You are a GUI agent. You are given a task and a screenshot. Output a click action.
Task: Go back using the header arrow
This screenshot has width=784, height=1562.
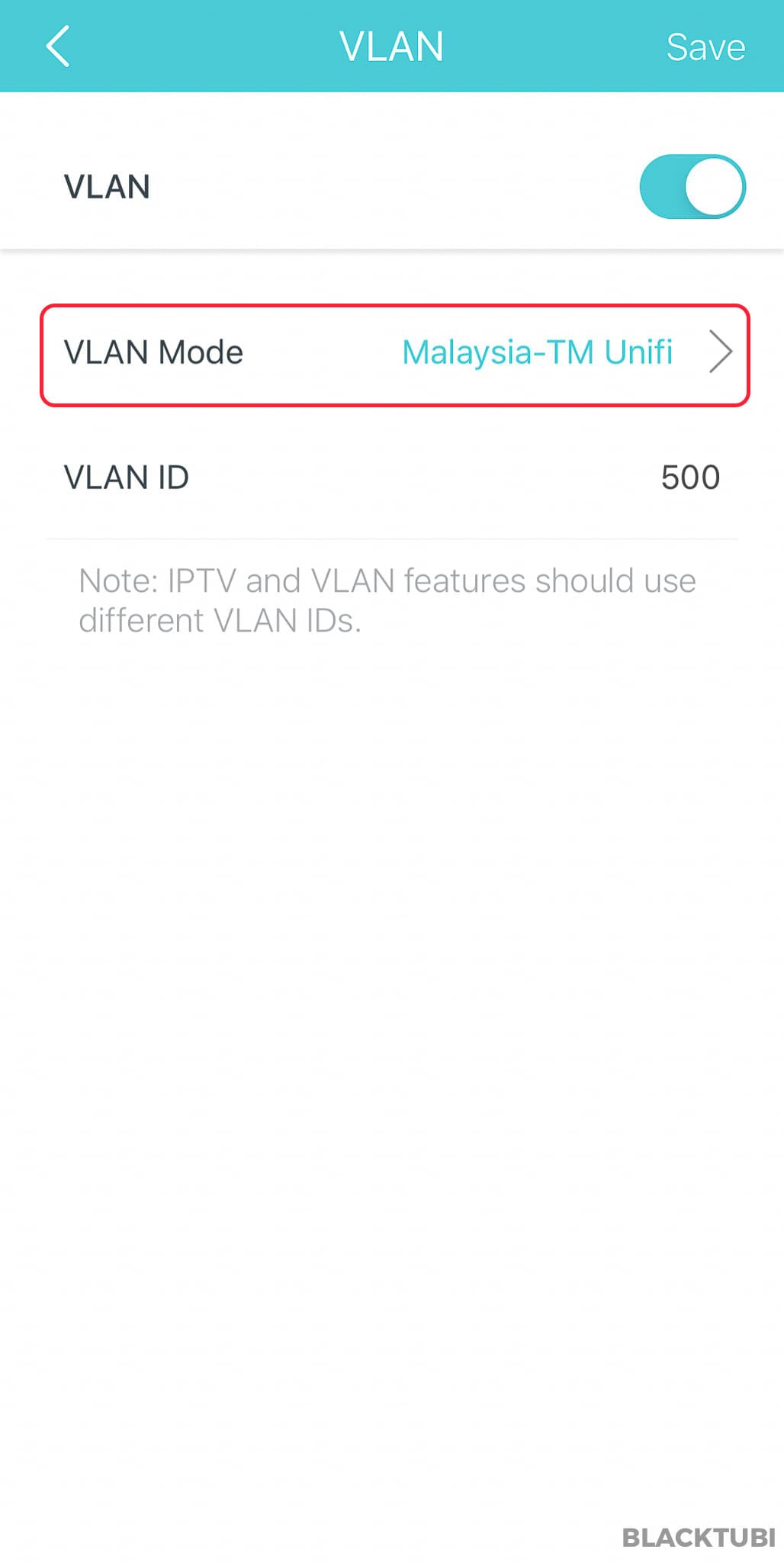click(58, 47)
